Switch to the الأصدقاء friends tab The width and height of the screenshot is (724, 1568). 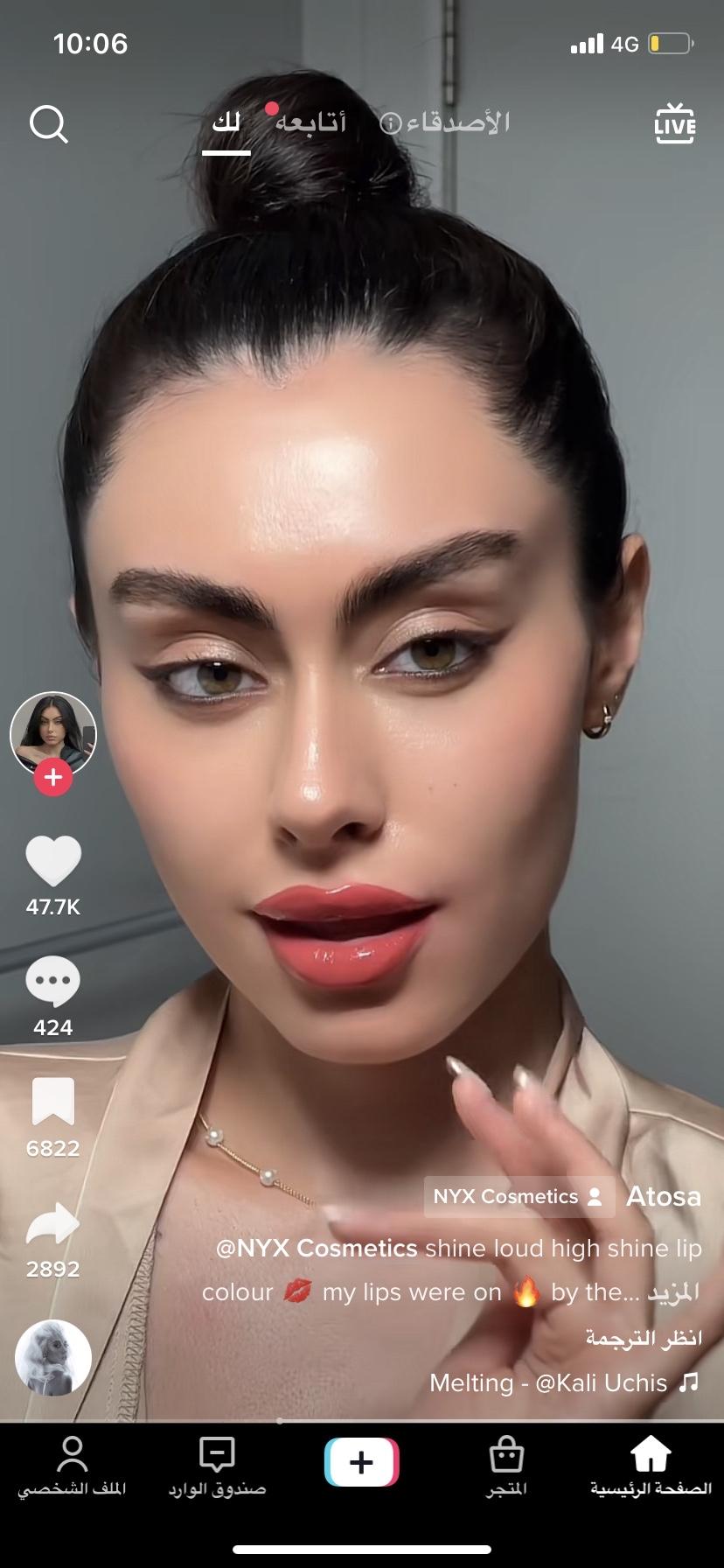[x=446, y=122]
